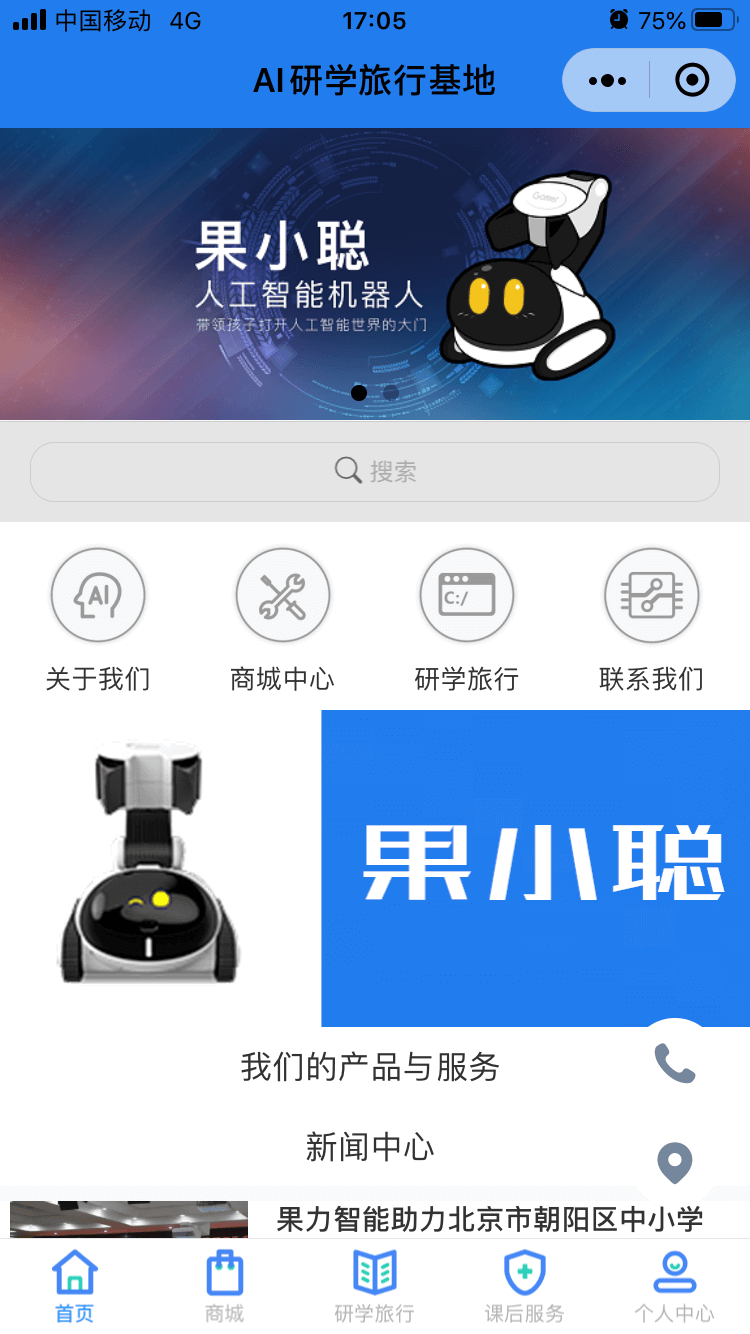Screen dimensions: 750x1334
Task: Open the 个人中心 tab
Action: [675, 1286]
